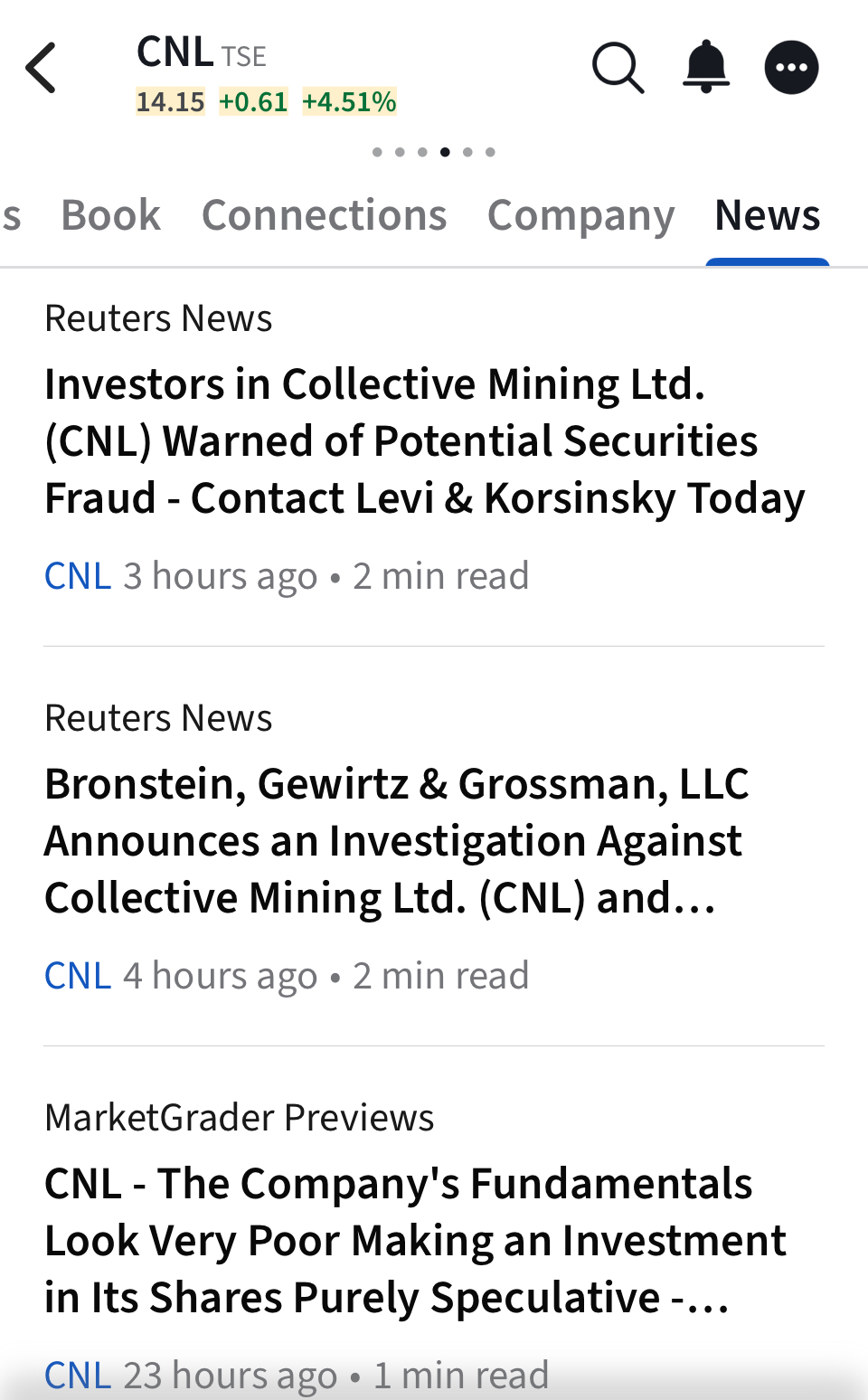Open the alerts bell icon
868x1400 pixels.
(x=705, y=67)
